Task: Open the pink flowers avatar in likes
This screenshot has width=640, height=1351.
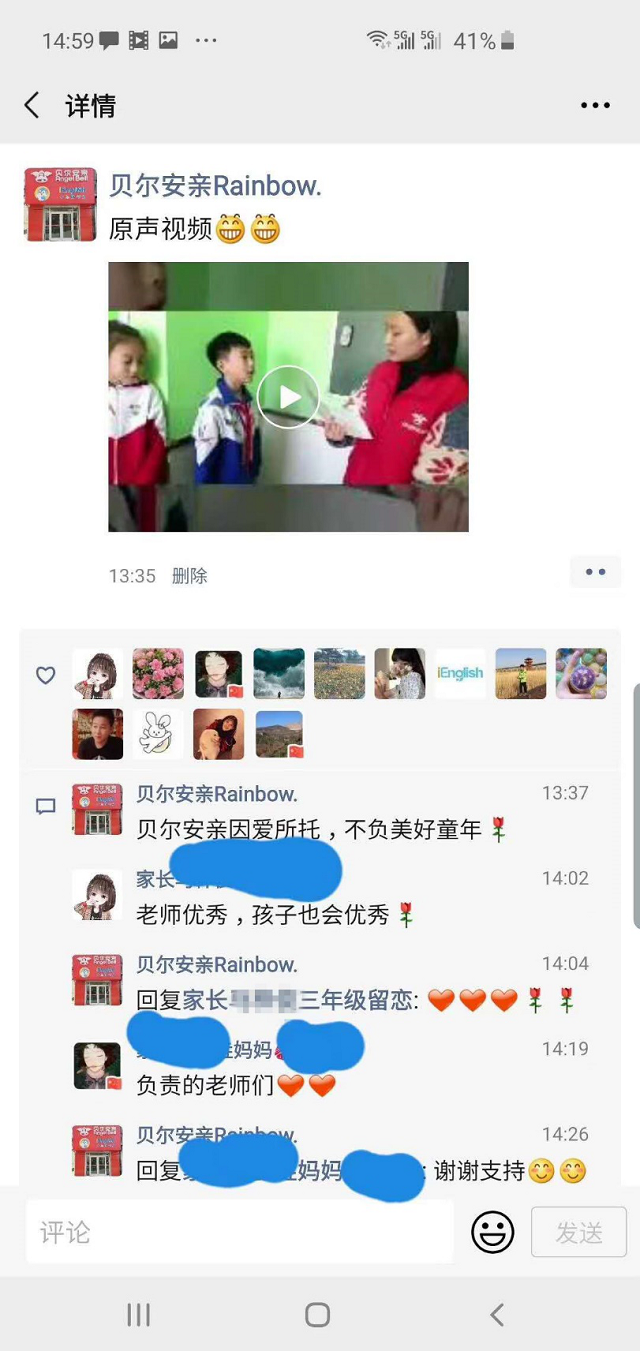Action: pyautogui.click(x=158, y=674)
